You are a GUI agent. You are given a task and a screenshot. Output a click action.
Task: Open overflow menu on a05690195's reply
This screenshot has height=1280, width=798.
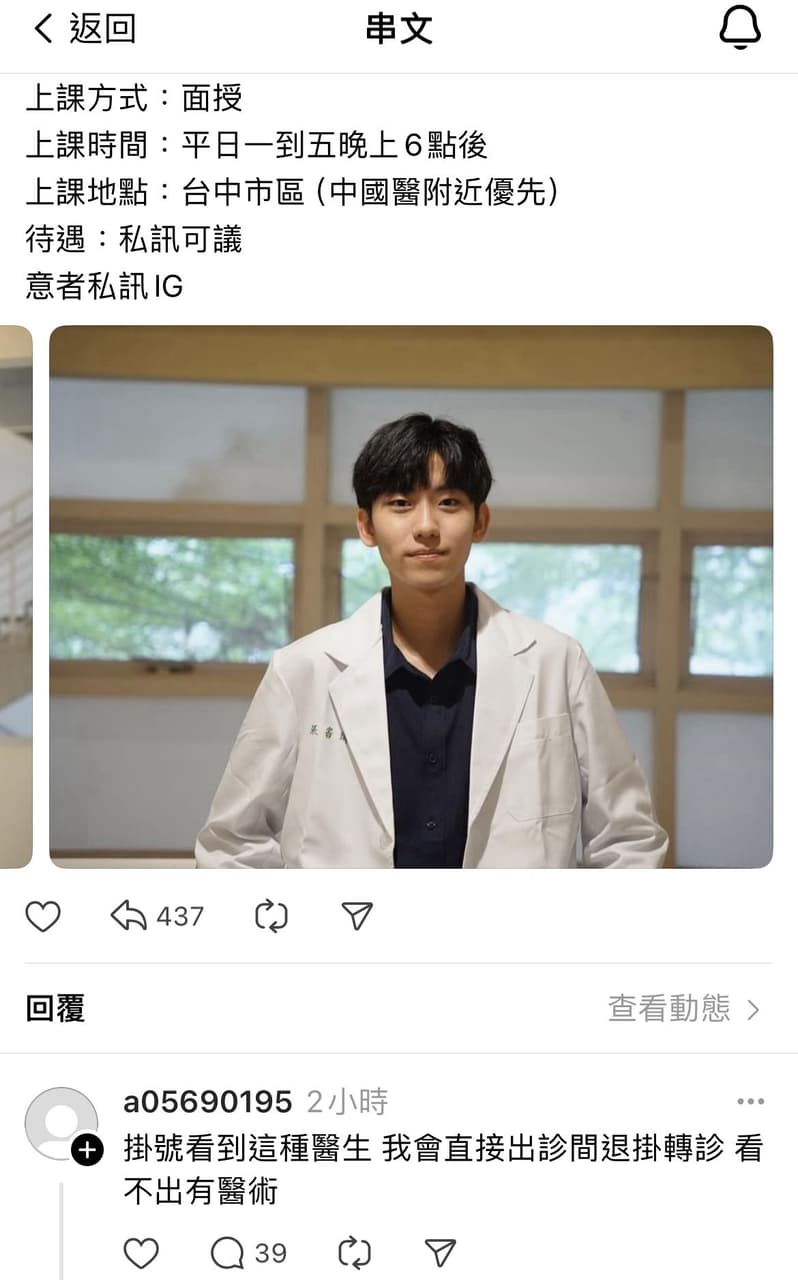750,1102
